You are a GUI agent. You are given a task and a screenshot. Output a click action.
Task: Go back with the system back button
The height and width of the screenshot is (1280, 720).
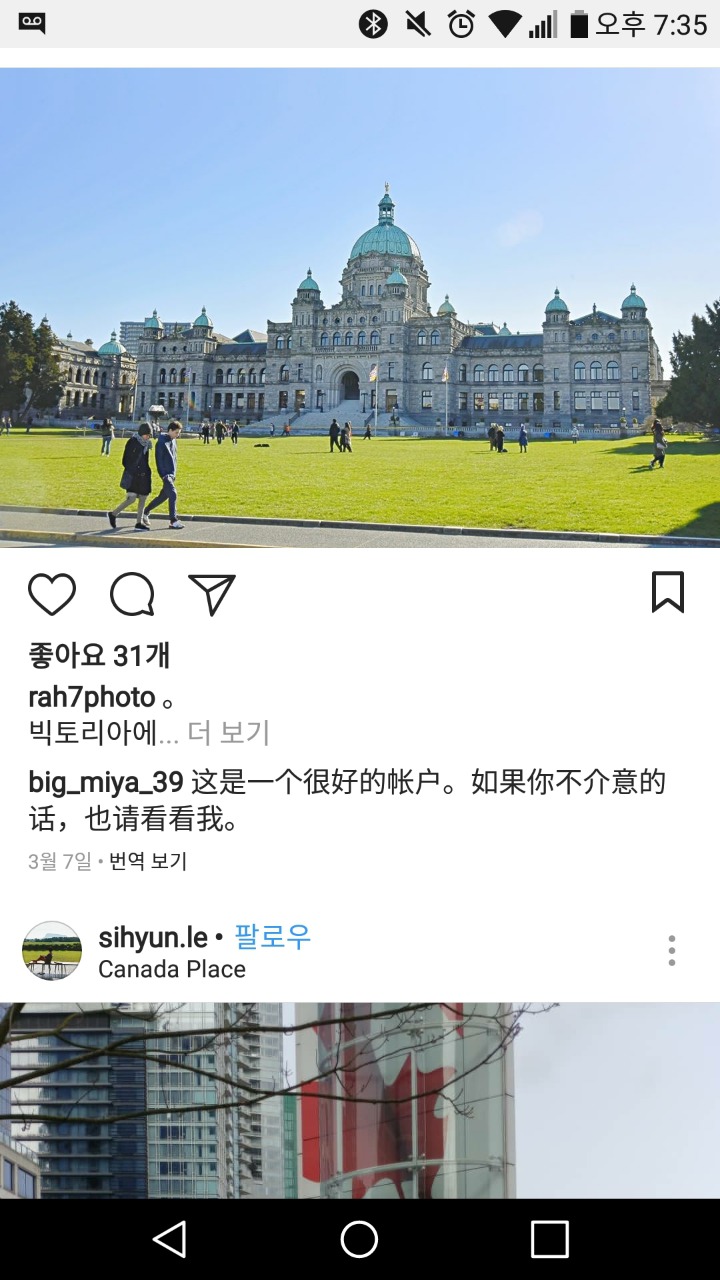click(169, 1239)
